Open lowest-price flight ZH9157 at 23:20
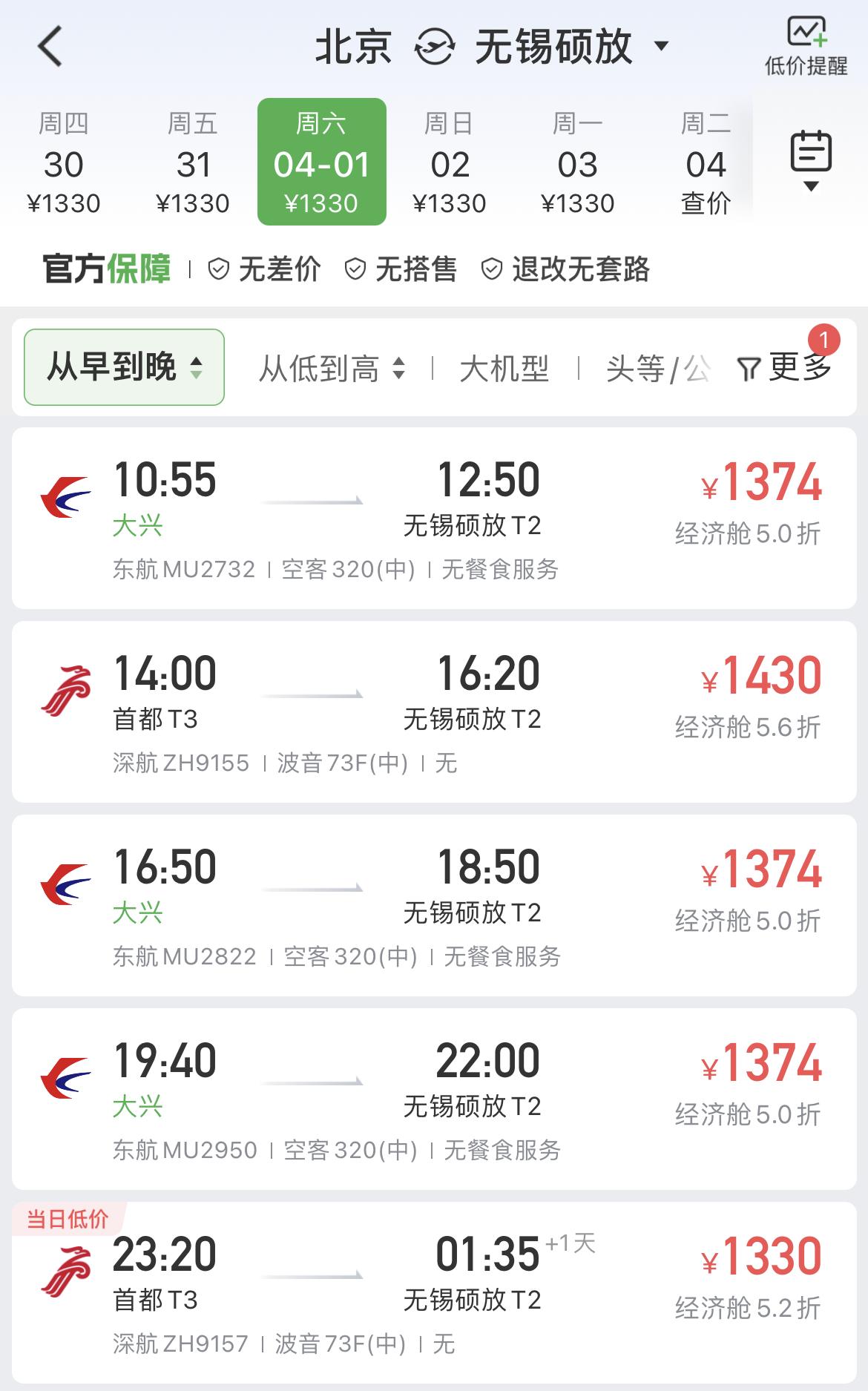The image size is (868, 1391). [x=434, y=1292]
